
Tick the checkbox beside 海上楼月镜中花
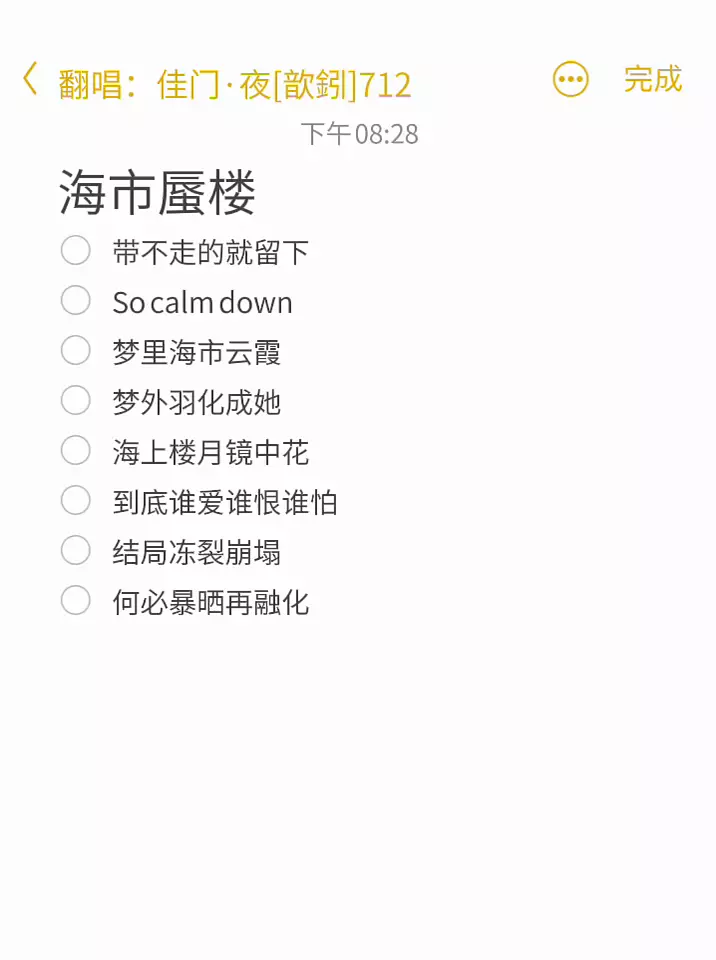tap(76, 451)
